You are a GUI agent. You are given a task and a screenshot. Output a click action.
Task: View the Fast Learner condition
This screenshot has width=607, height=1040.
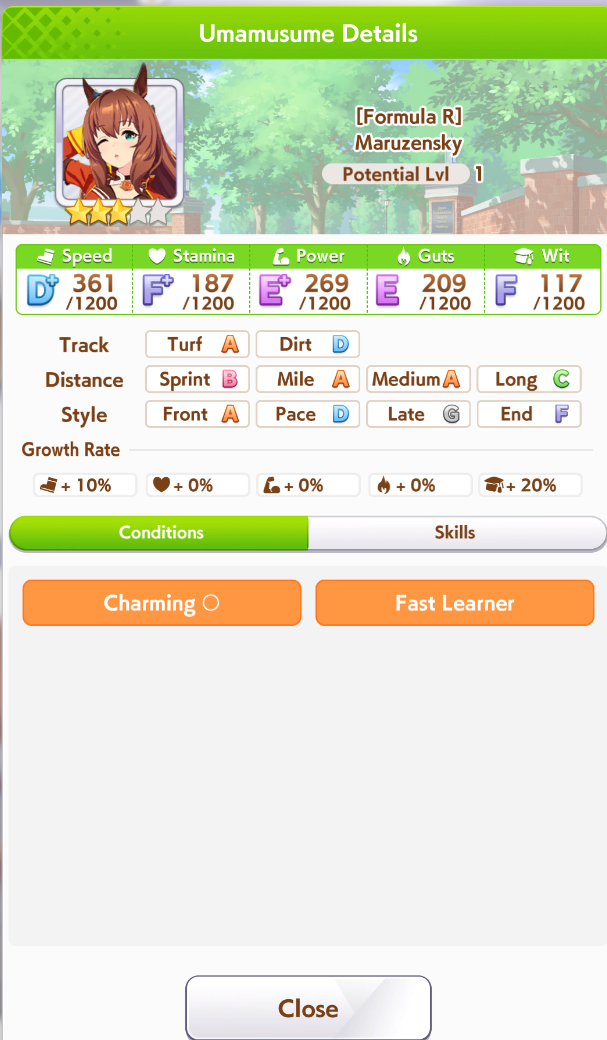(x=455, y=603)
